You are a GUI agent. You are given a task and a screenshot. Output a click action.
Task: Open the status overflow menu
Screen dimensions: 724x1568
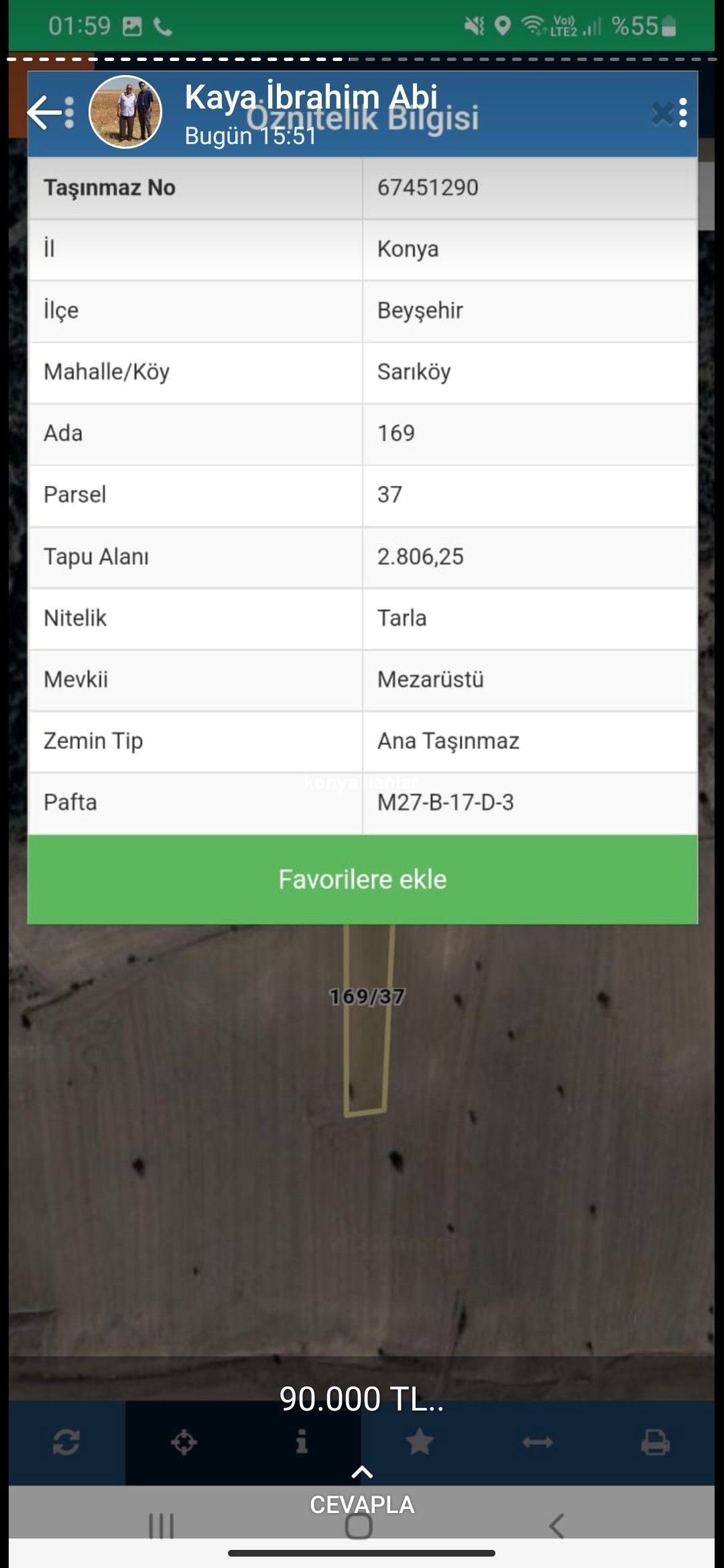coord(682,113)
